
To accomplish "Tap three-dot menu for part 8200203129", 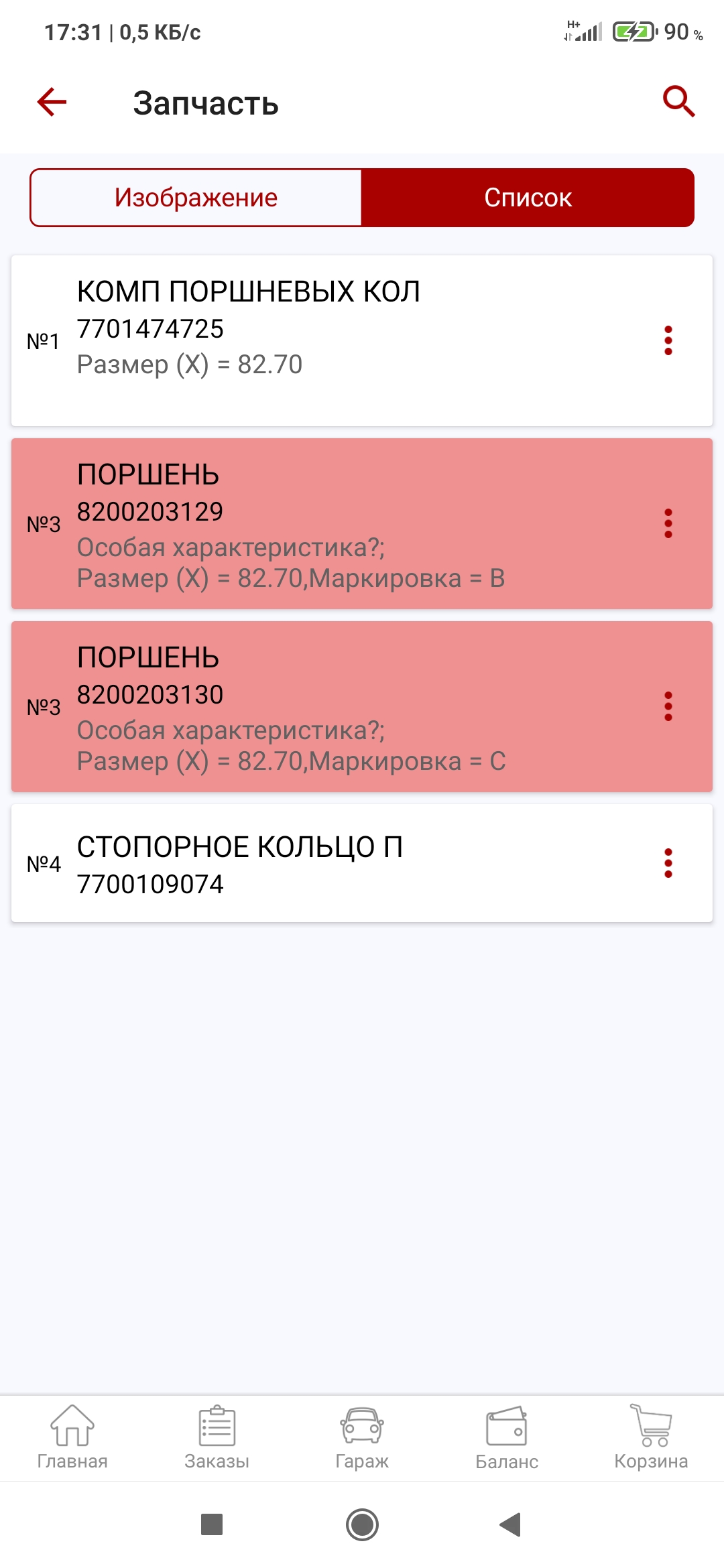I will [x=668, y=523].
